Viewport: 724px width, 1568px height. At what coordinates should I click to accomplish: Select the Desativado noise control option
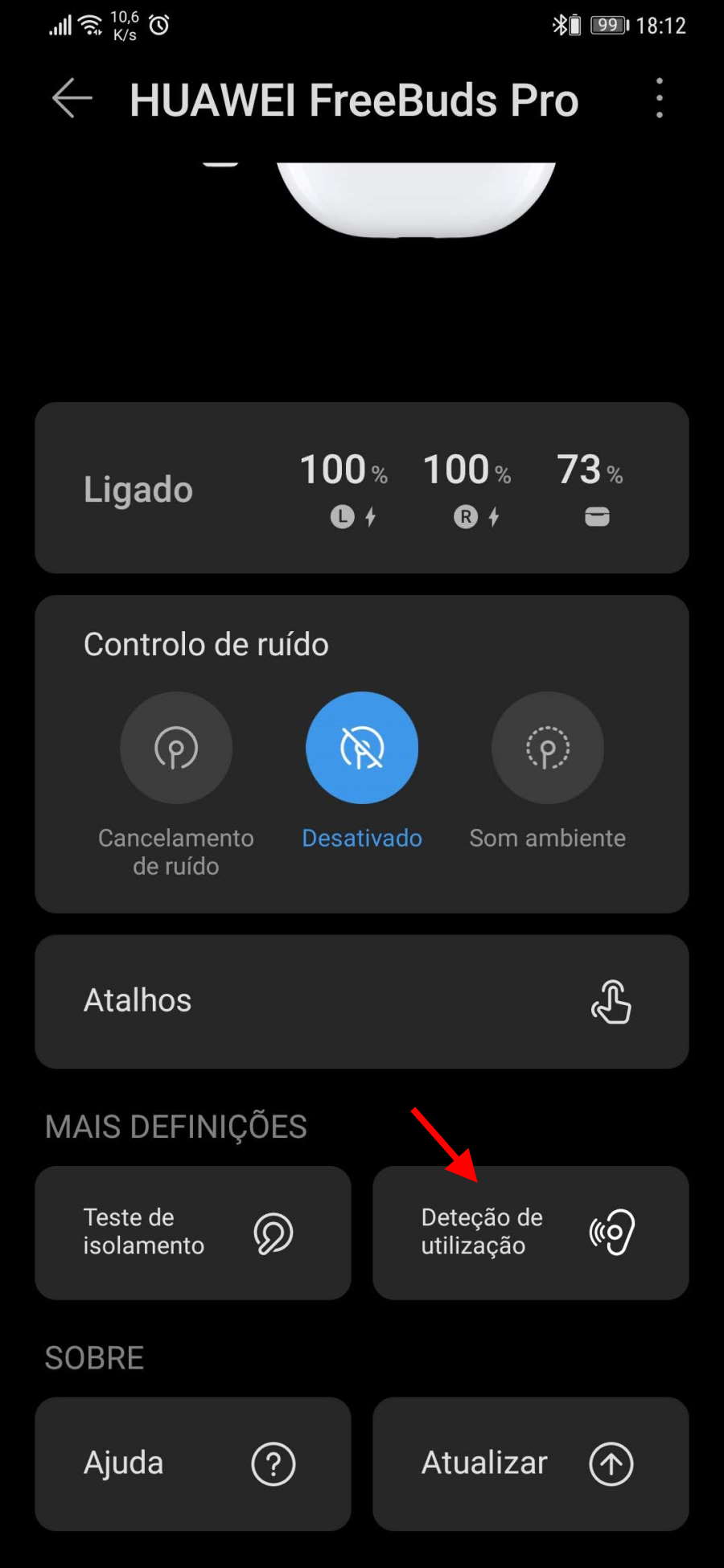(362, 748)
